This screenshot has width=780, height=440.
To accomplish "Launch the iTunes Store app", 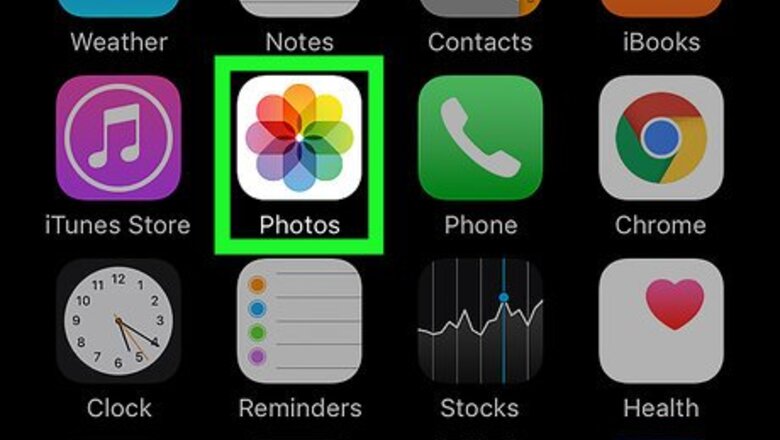I will 119,138.
